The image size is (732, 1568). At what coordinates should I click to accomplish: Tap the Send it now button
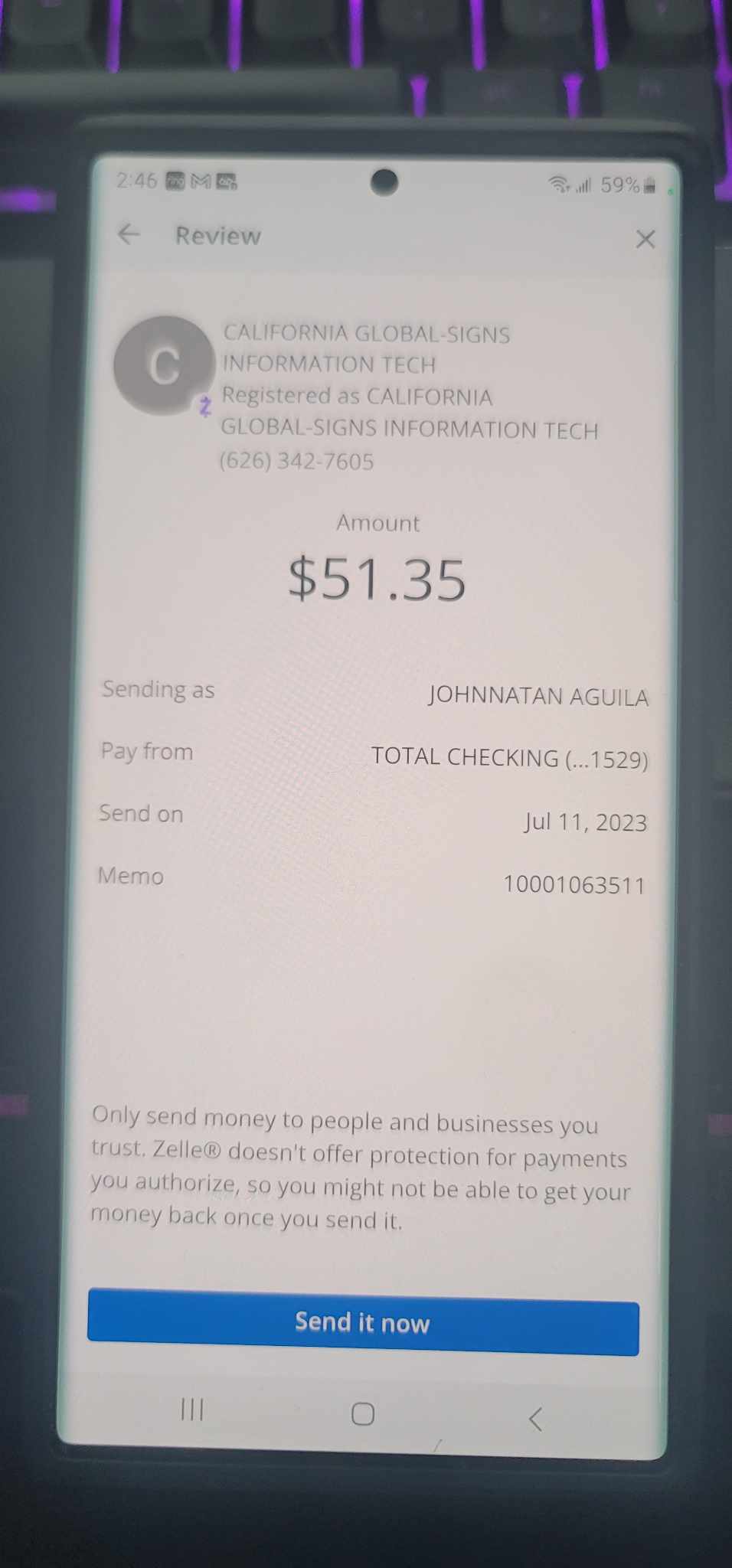(x=363, y=1322)
